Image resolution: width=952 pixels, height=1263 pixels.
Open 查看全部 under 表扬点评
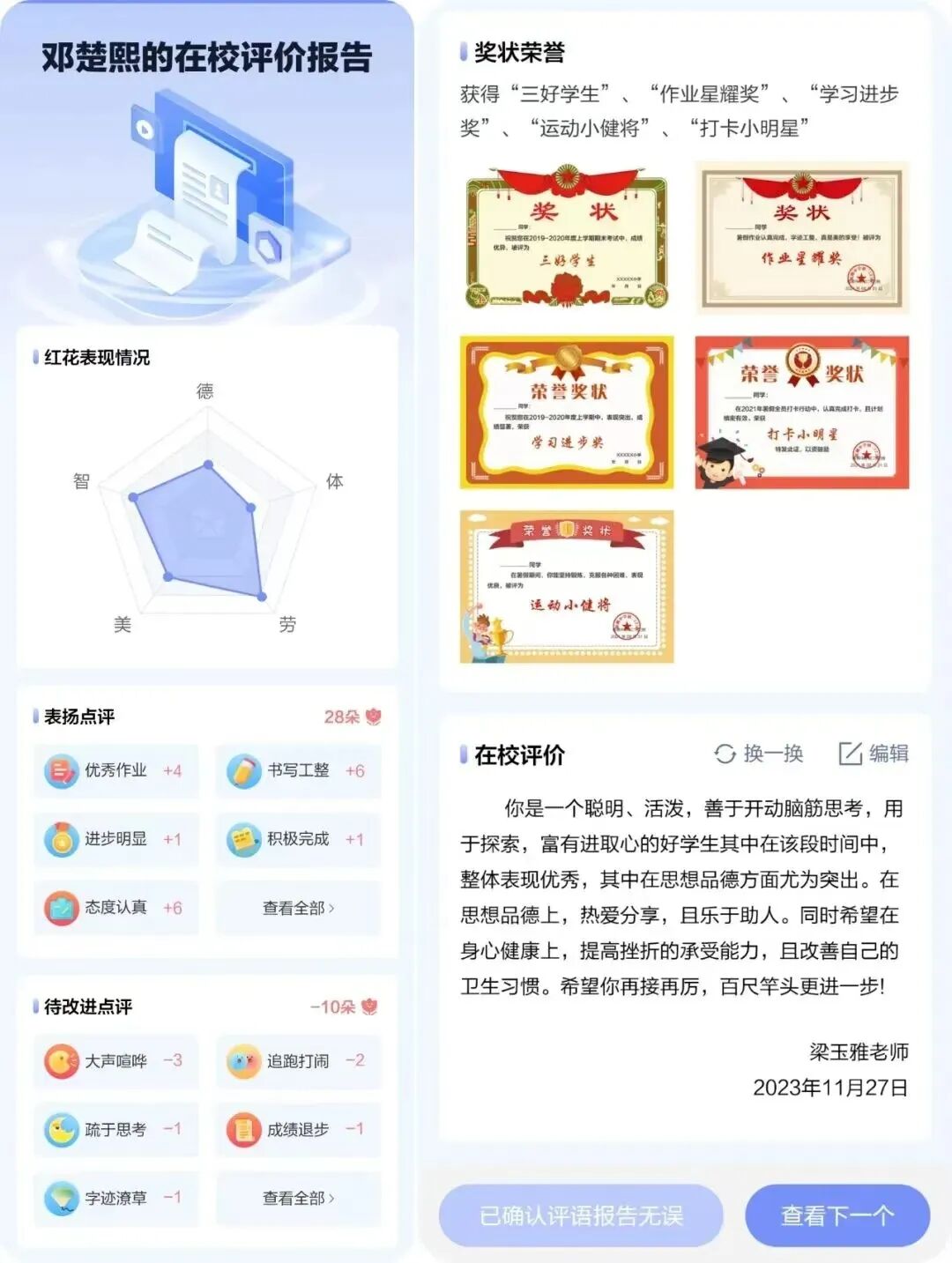pyautogui.click(x=298, y=908)
